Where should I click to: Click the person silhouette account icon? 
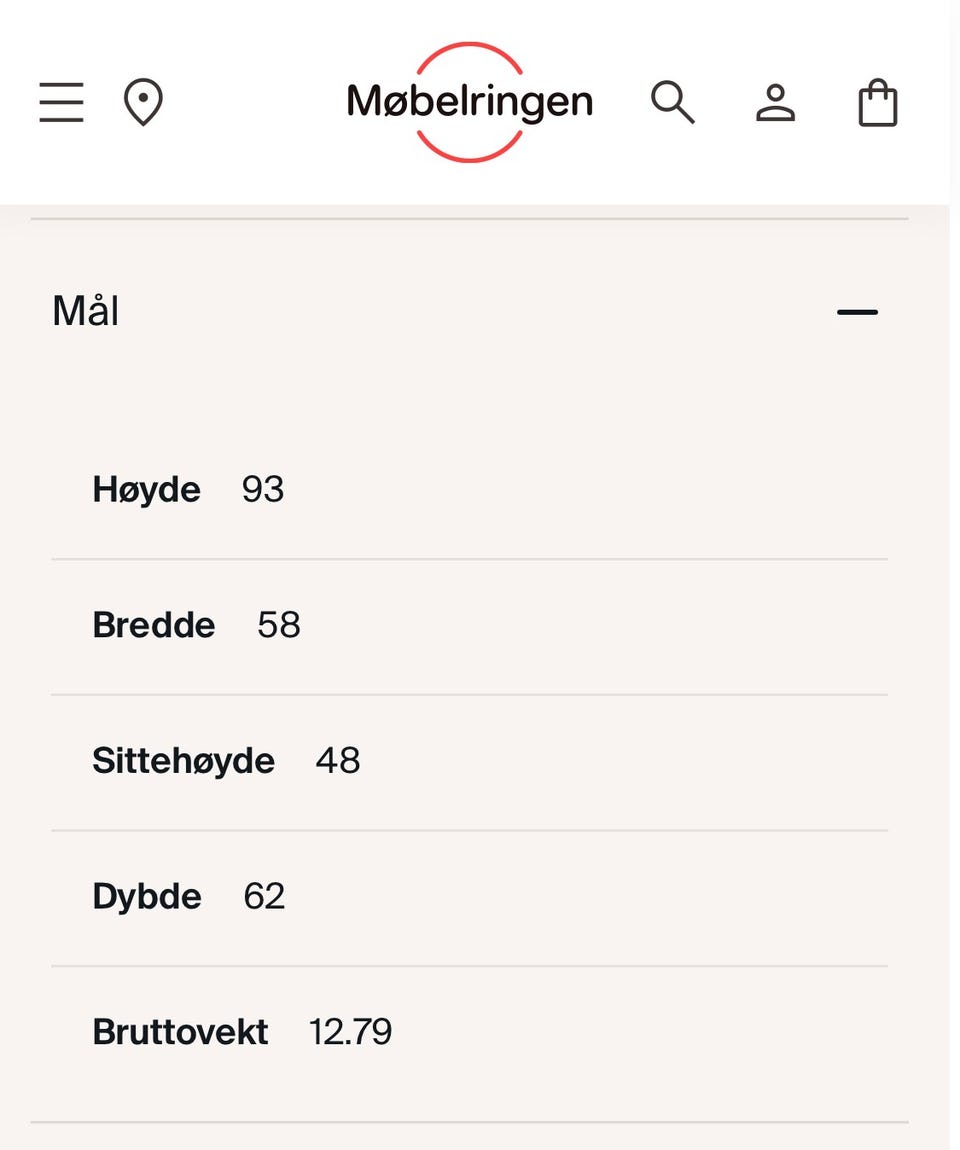point(776,101)
